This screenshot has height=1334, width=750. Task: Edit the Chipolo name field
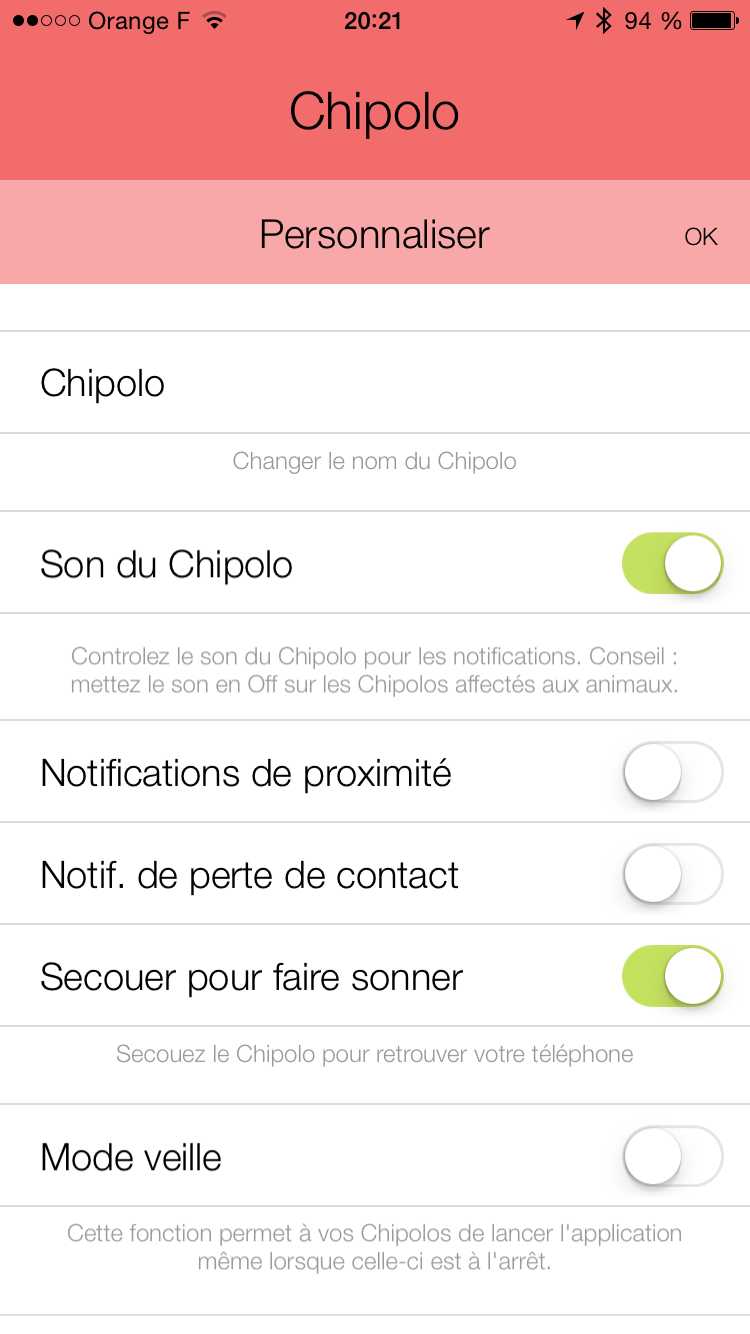point(375,383)
